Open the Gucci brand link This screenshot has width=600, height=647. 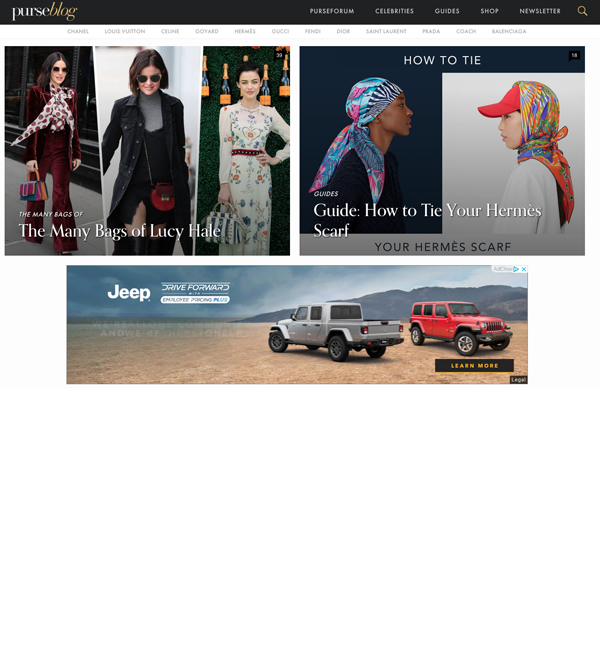point(280,31)
